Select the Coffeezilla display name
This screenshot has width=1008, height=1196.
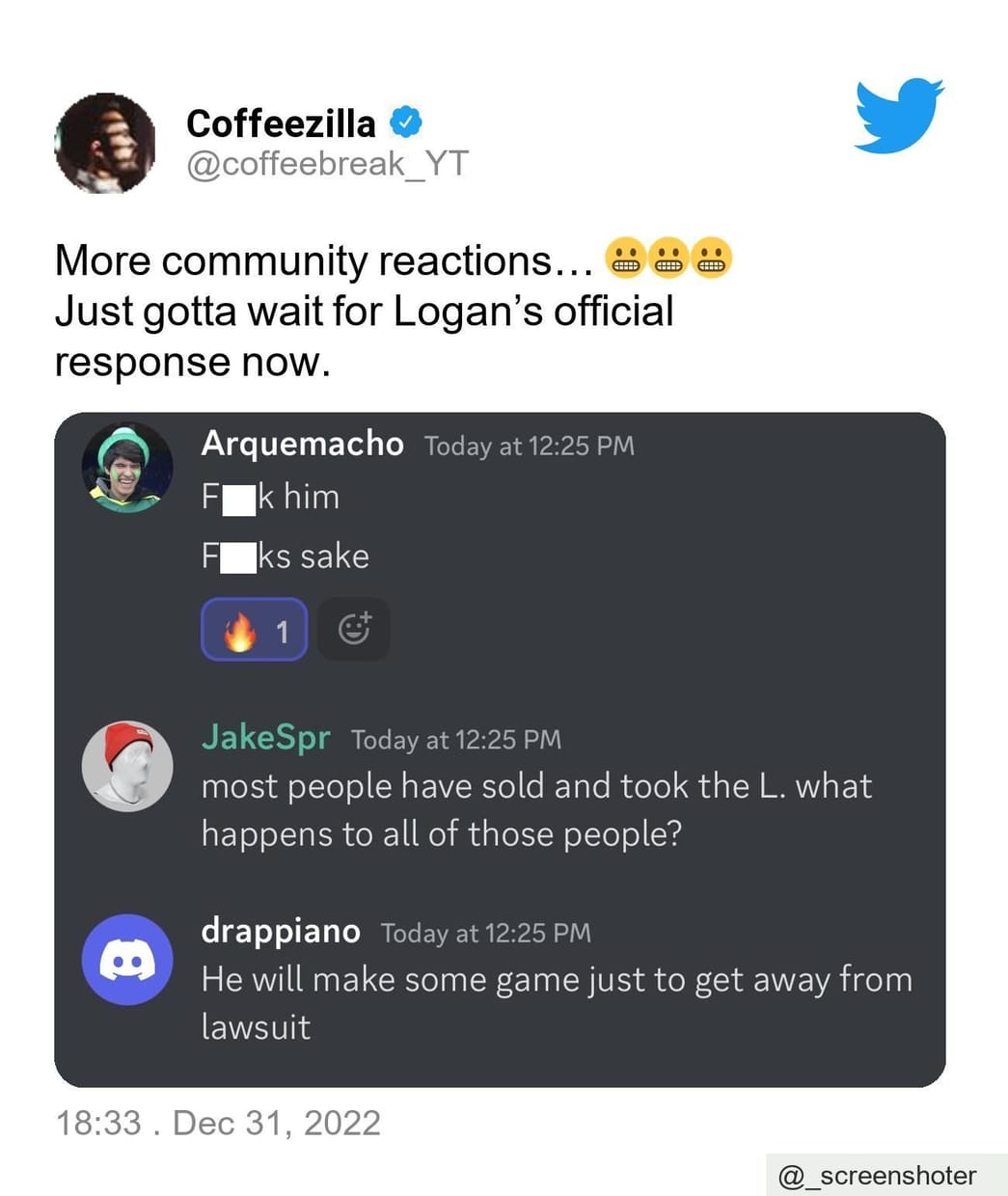pyautogui.click(x=281, y=123)
